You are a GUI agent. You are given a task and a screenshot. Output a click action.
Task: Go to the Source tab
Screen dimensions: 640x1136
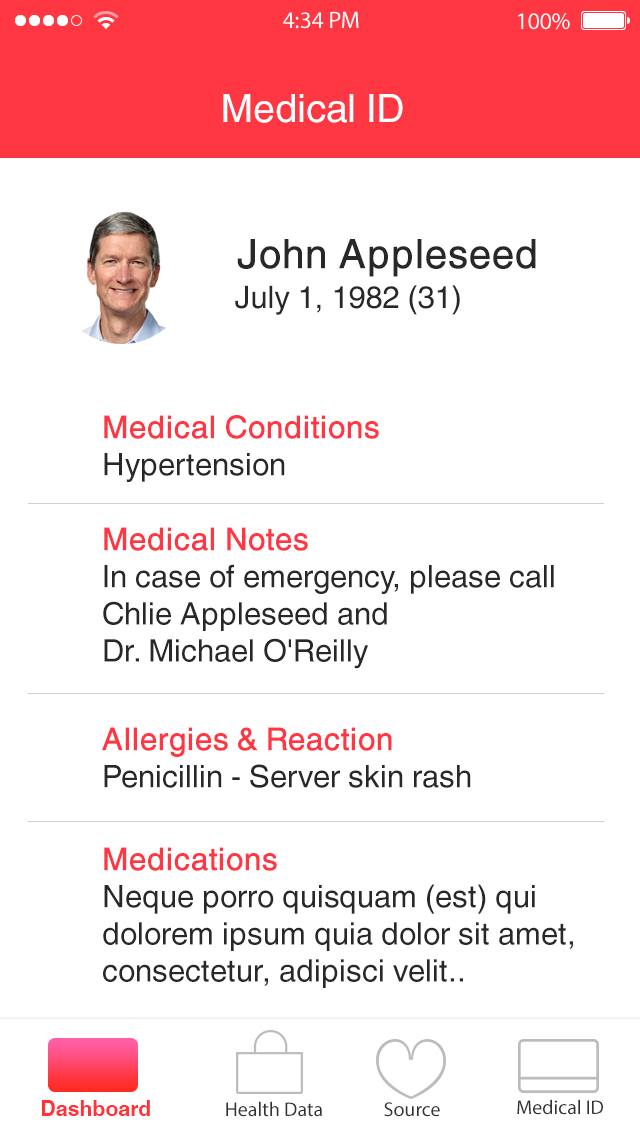[x=411, y=1077]
